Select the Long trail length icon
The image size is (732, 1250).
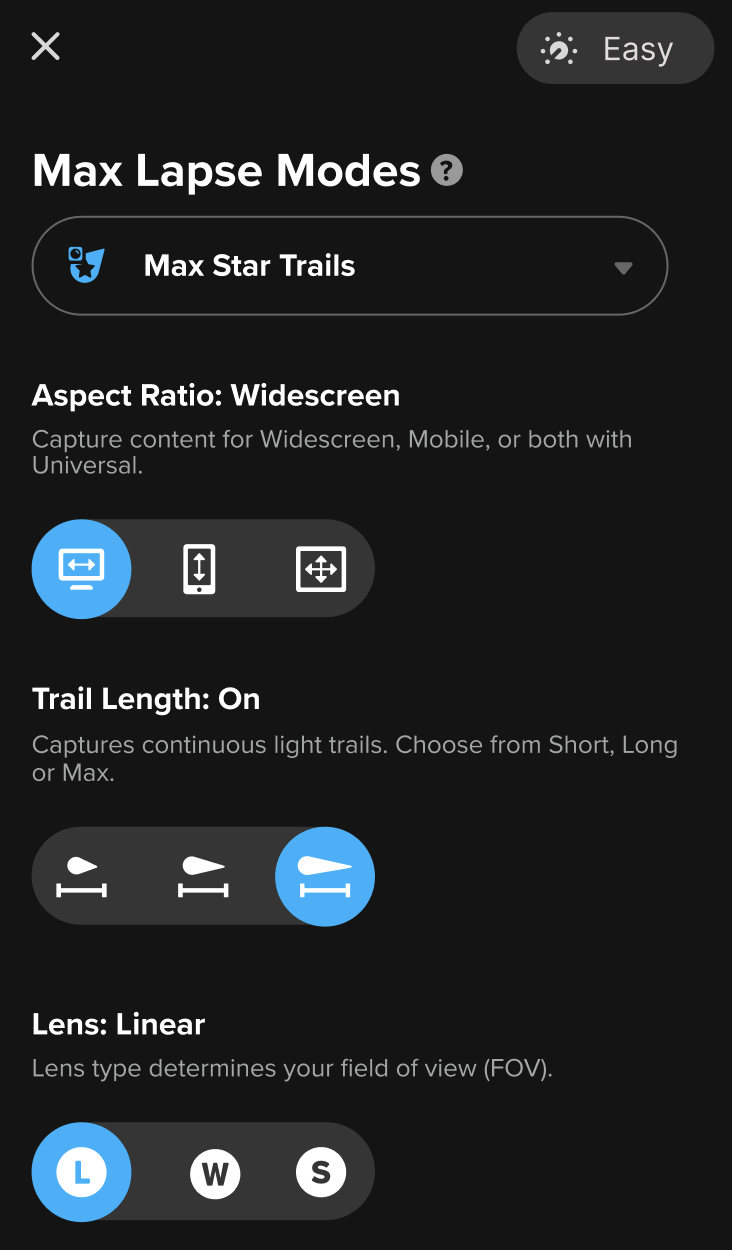click(x=203, y=875)
